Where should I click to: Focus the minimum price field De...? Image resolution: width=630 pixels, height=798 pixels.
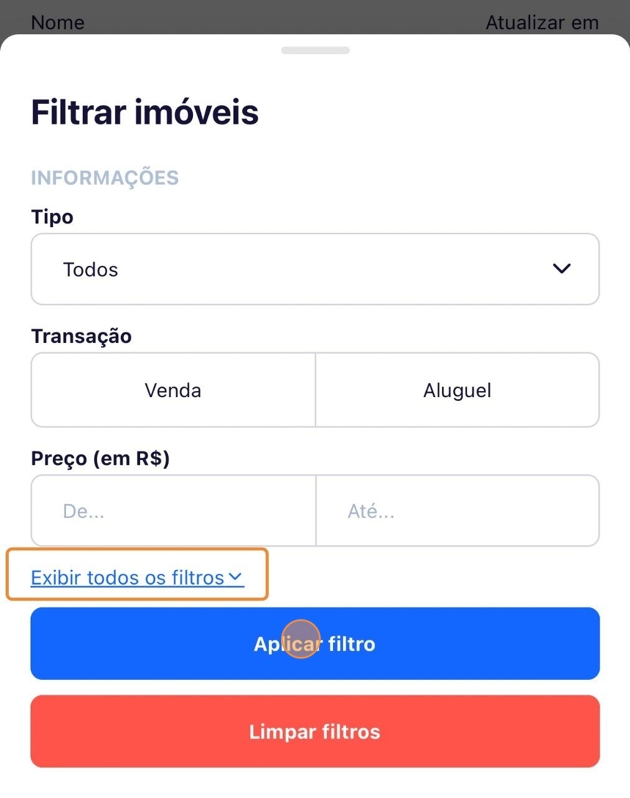pos(173,511)
